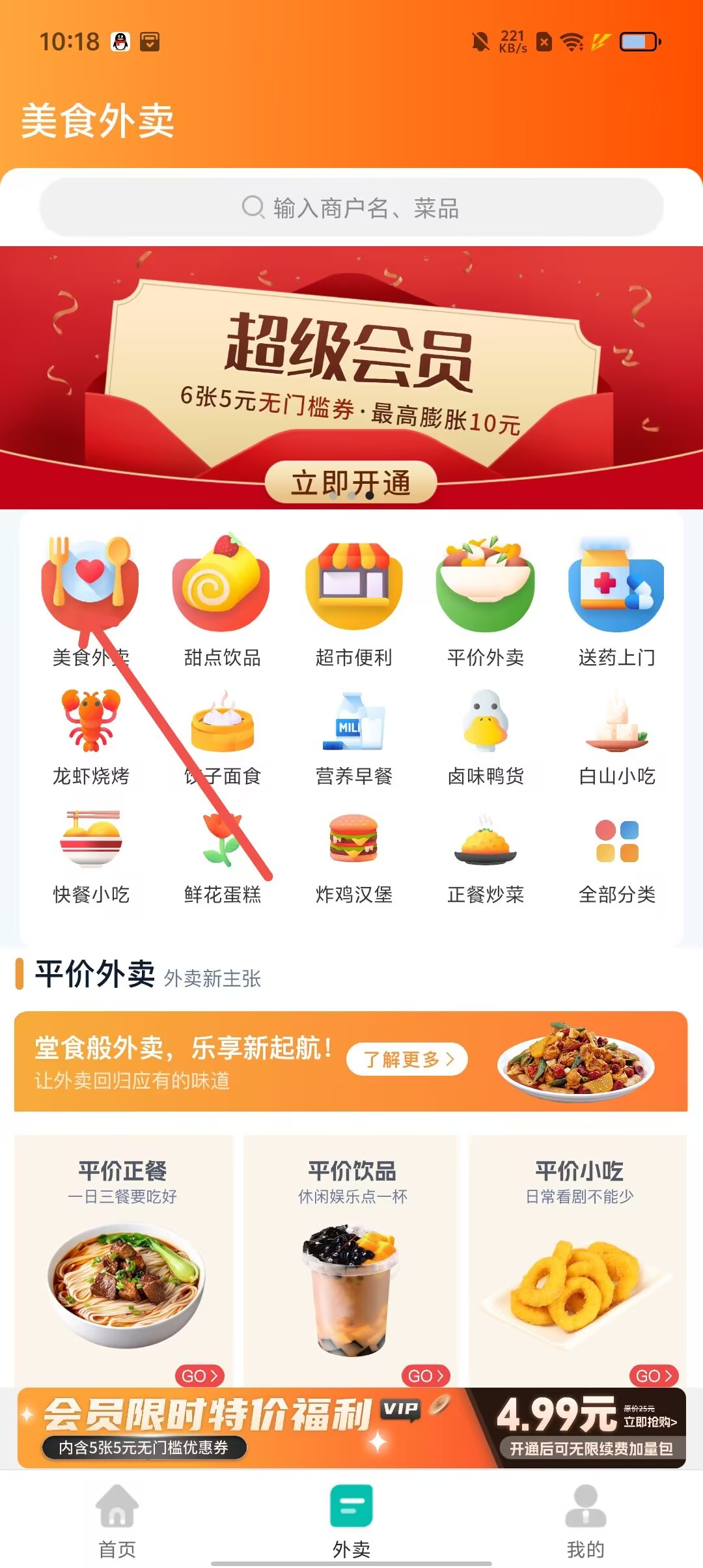
Task: Open the merchant and dish search box
Action: point(351,208)
